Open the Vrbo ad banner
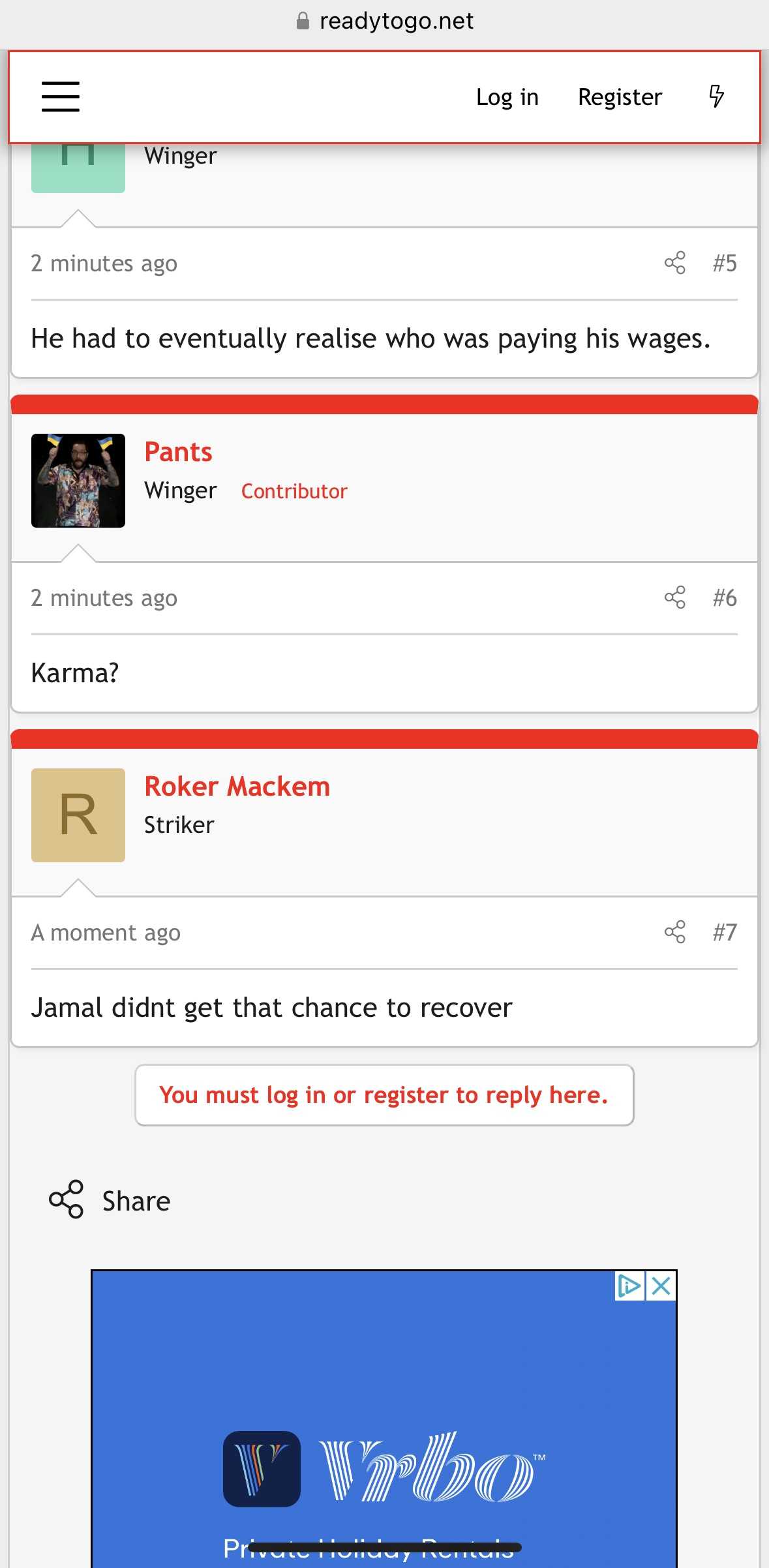The image size is (769, 1568). point(384,1419)
